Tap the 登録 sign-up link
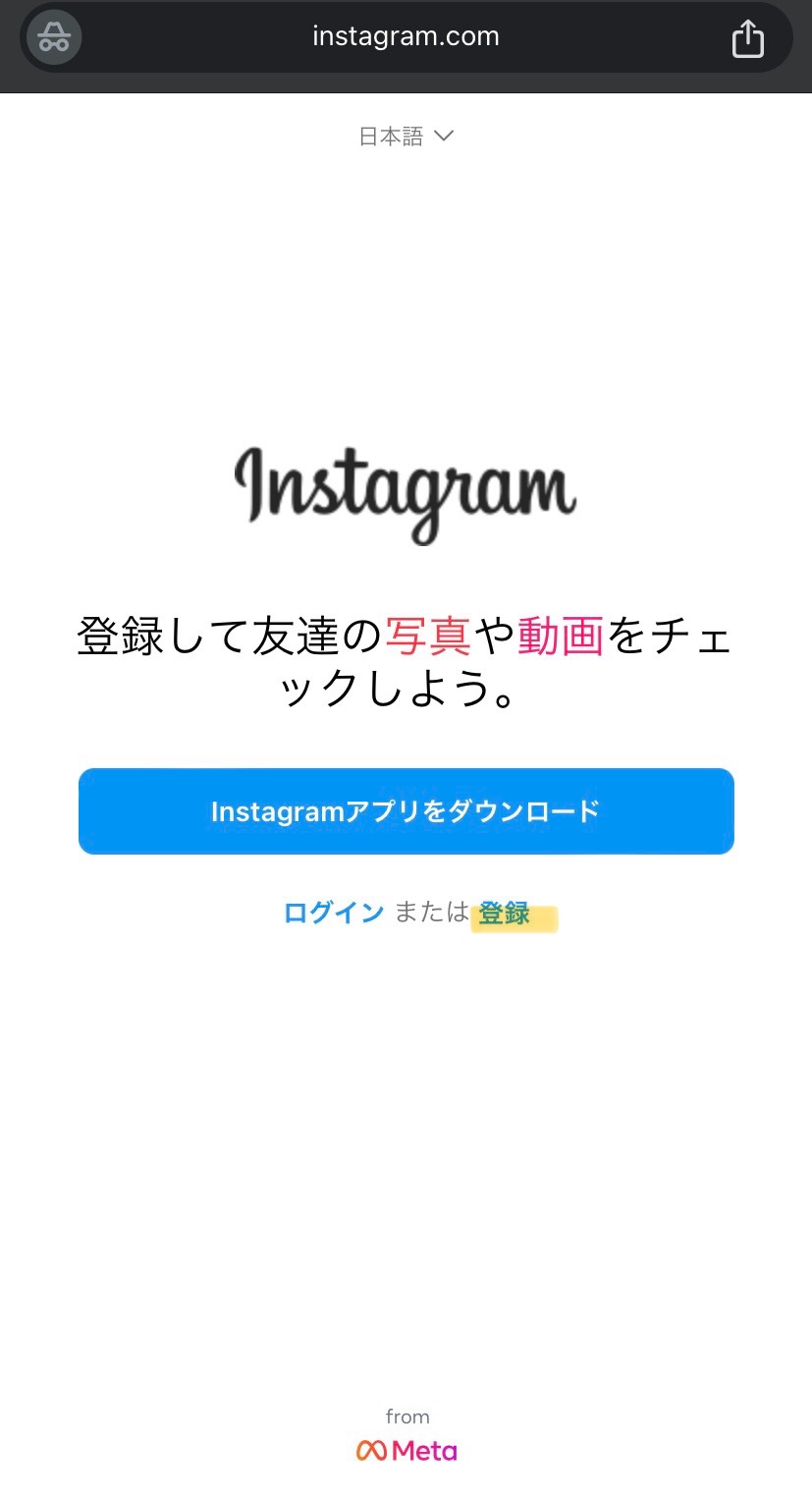 [505, 914]
